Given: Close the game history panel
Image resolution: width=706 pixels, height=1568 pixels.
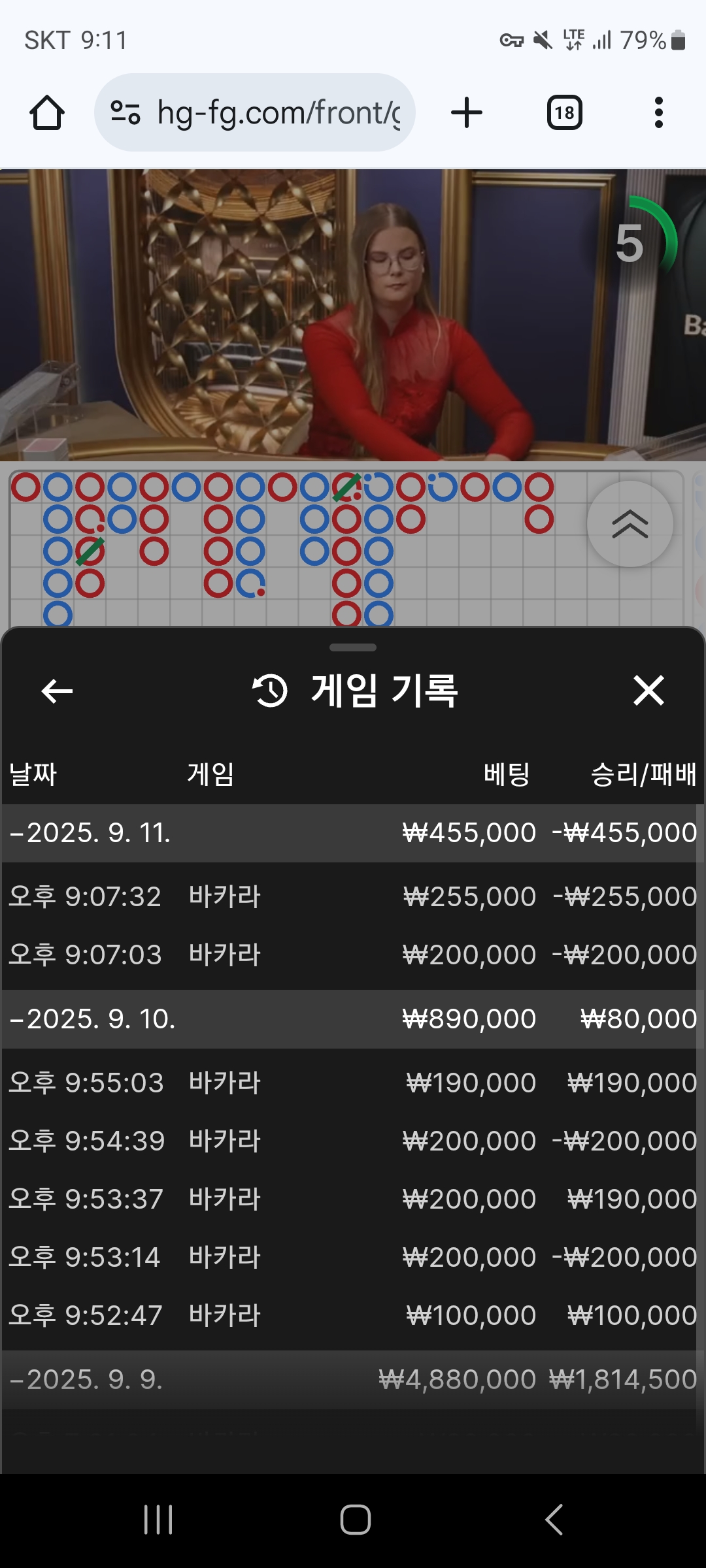Looking at the screenshot, I should coord(648,691).
